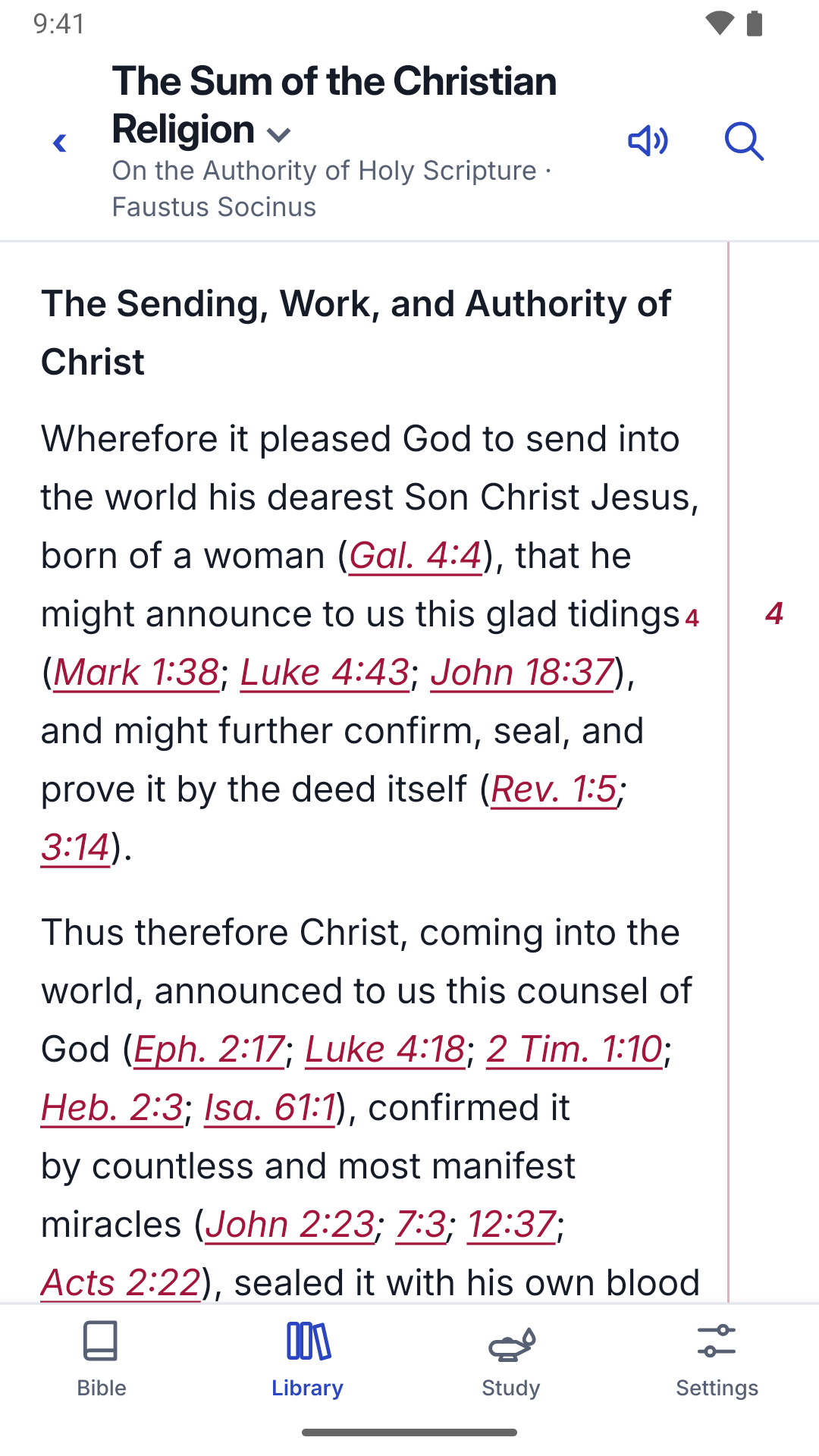Viewport: 819px width, 1456px height.
Task: Go back with the left arrow
Action: pyautogui.click(x=60, y=143)
